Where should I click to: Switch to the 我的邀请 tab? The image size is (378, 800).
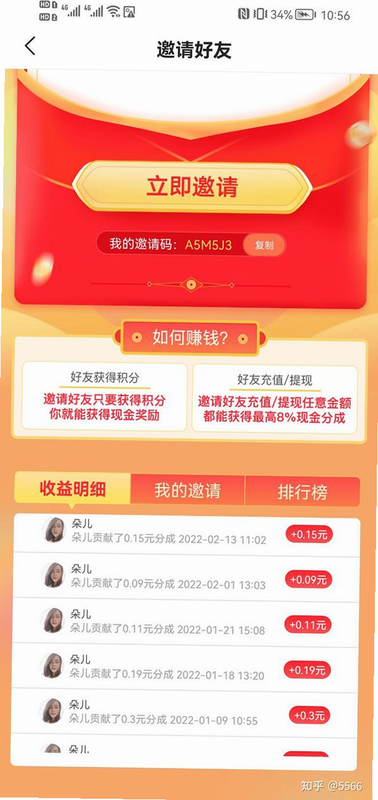[x=188, y=491]
